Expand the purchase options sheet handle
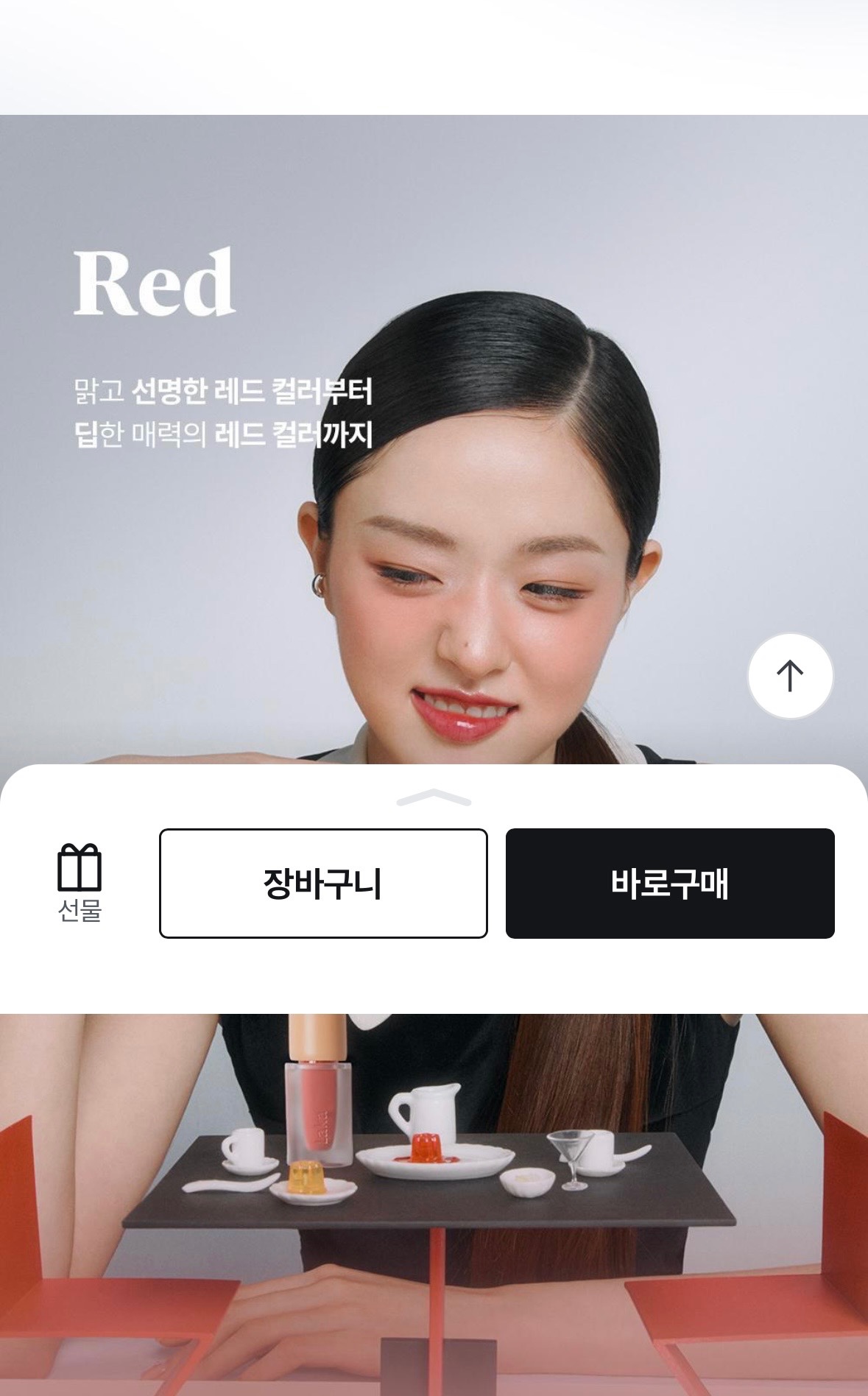The image size is (868, 1396). pos(434,798)
